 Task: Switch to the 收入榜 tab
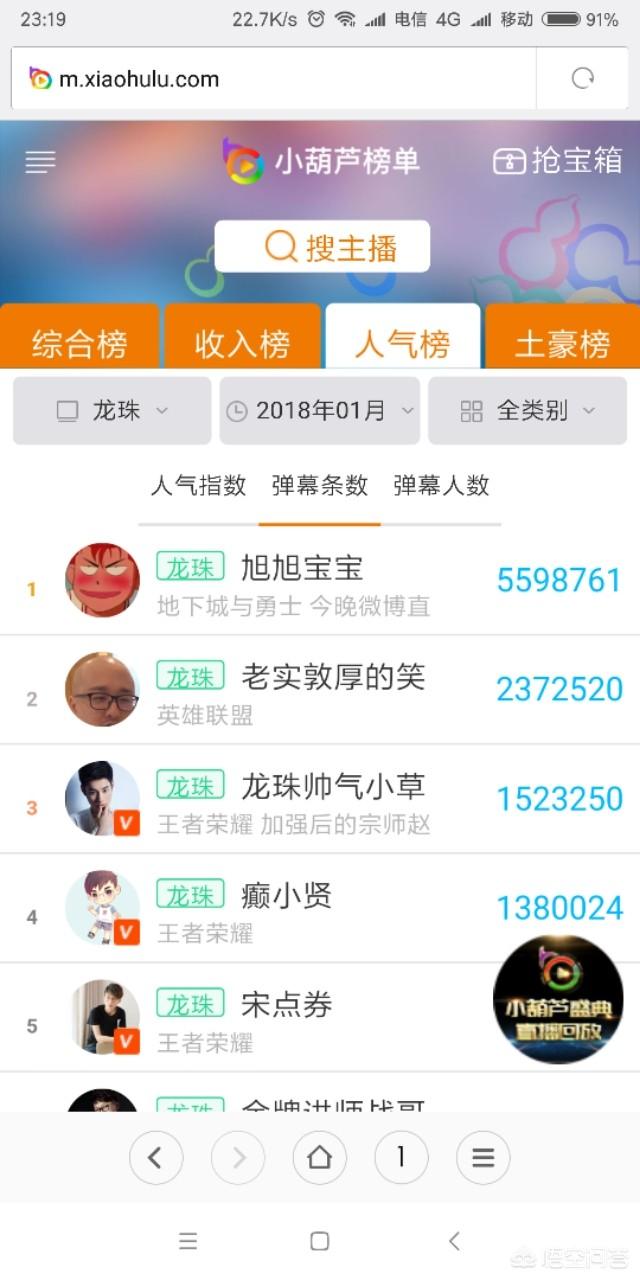(242, 343)
